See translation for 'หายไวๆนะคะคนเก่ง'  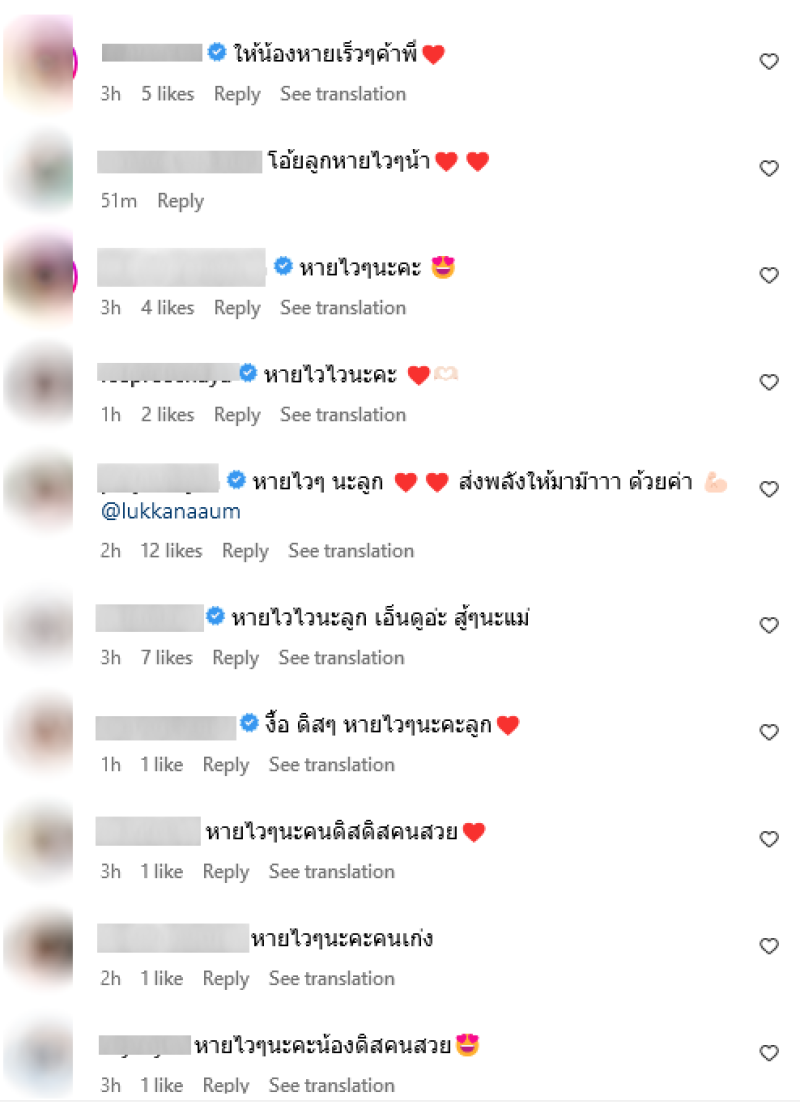[x=331, y=979]
